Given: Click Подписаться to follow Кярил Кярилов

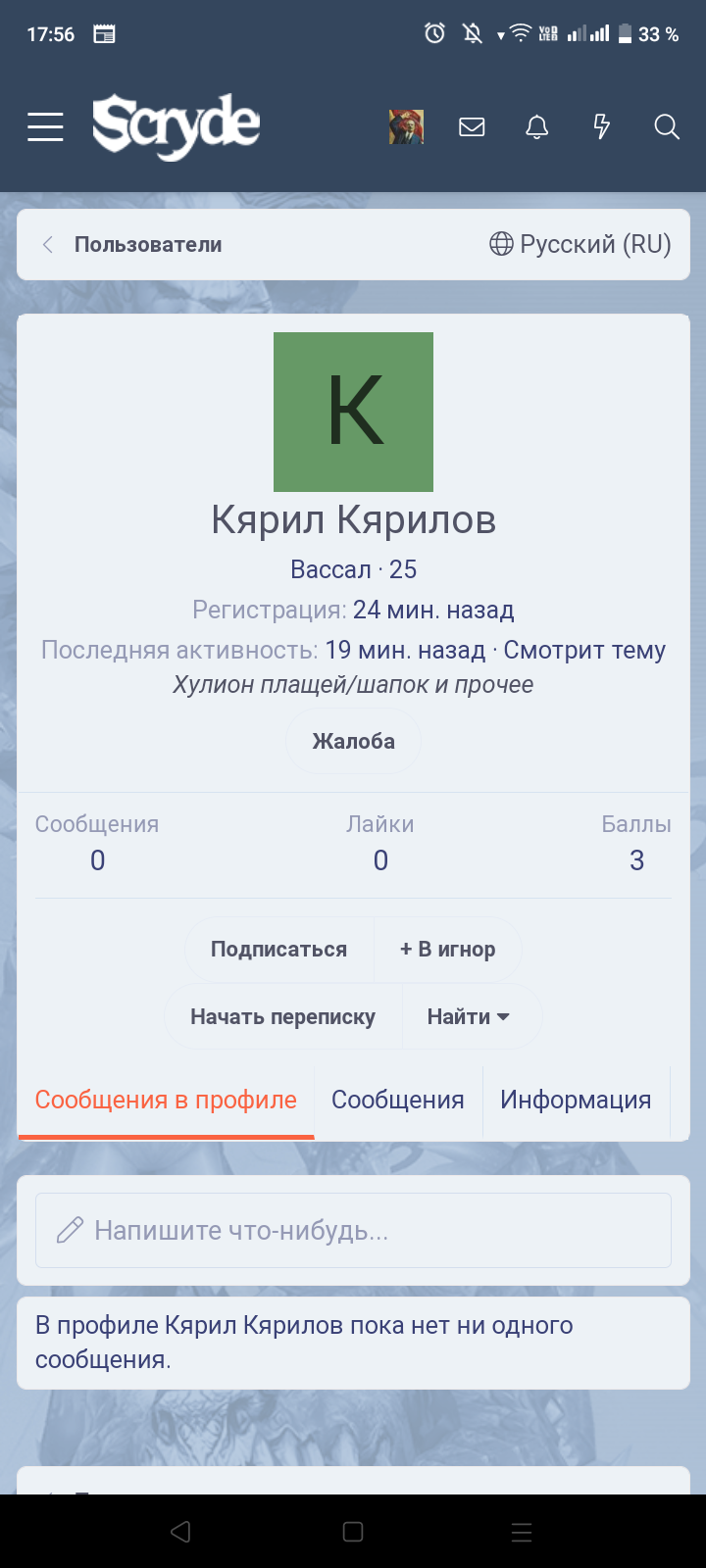Looking at the screenshot, I should [x=278, y=949].
